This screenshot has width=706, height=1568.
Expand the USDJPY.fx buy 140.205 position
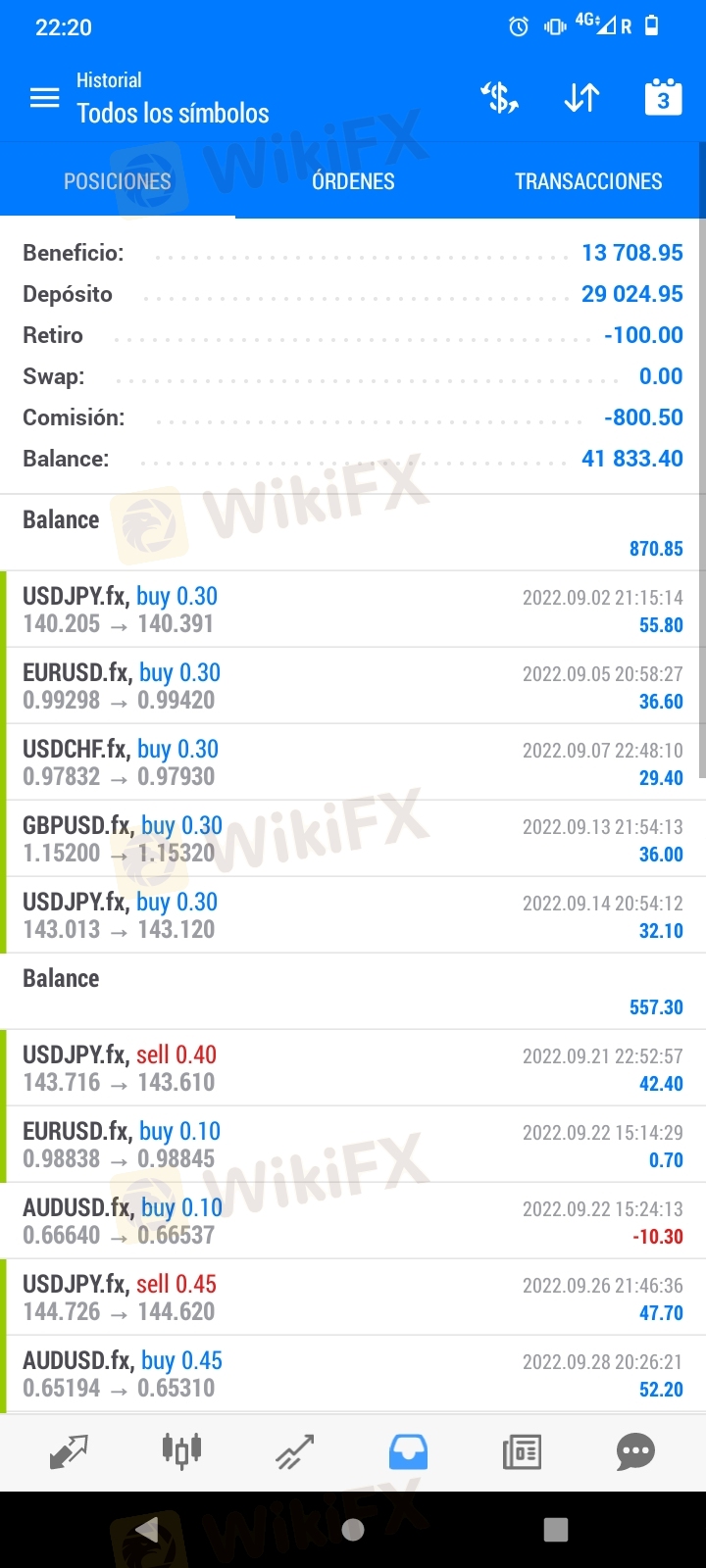353,610
